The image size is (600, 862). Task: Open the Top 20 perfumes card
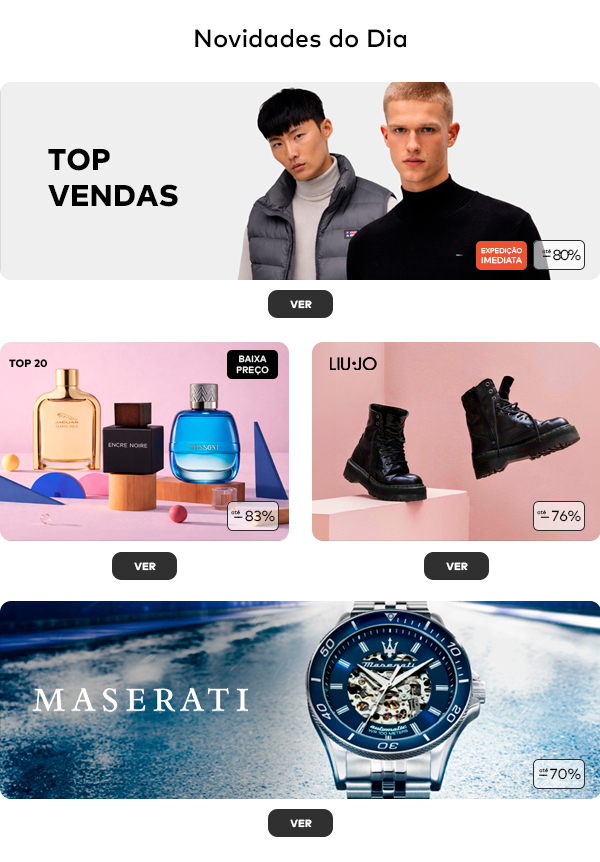pos(144,441)
